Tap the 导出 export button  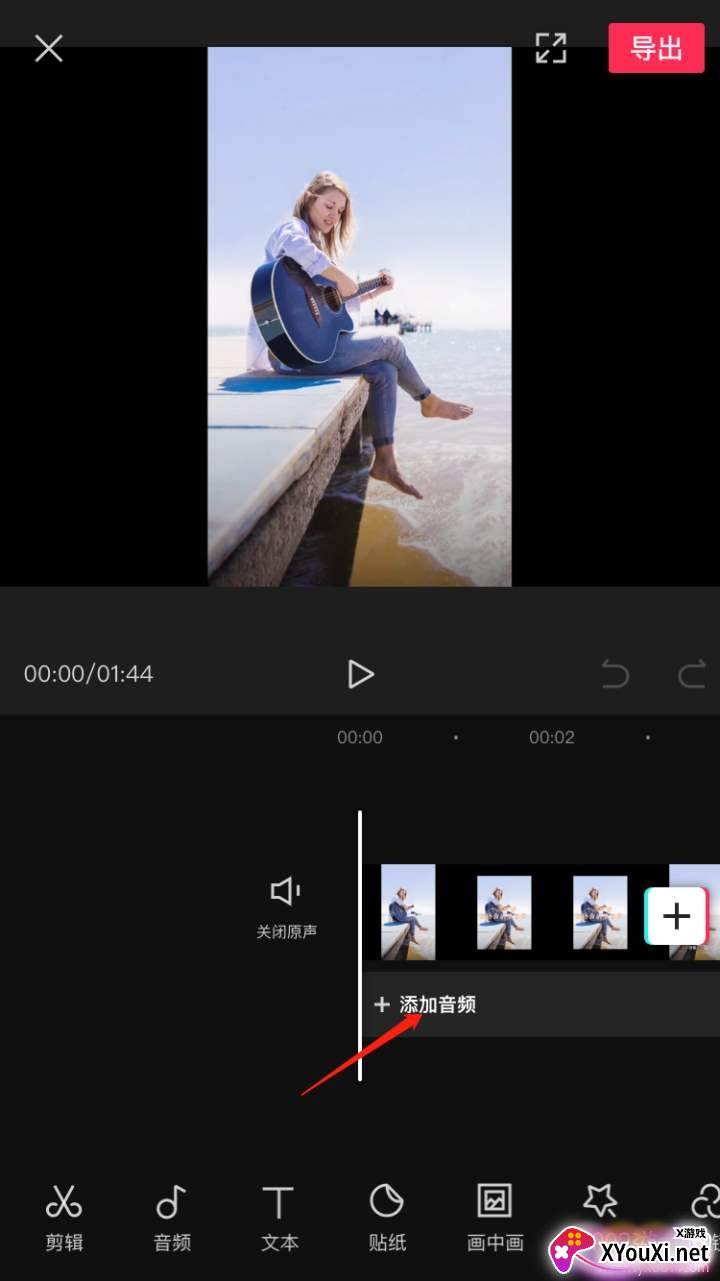click(x=656, y=48)
